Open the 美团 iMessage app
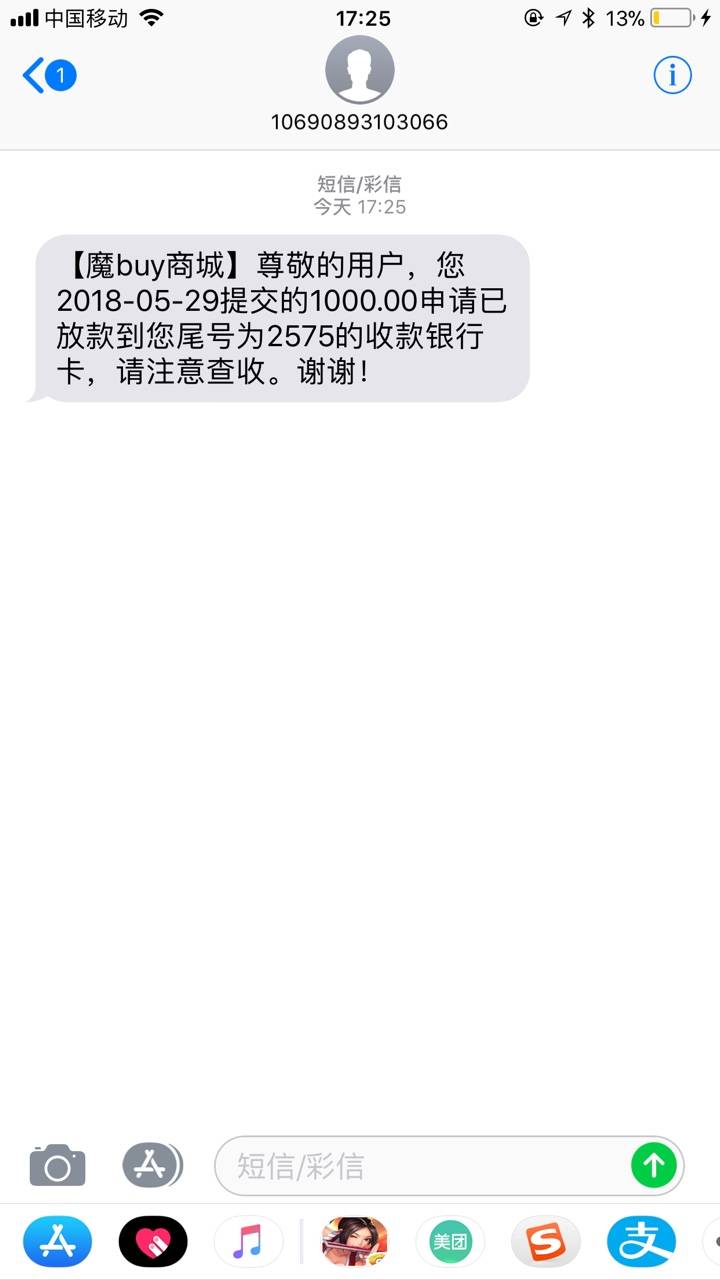The height and width of the screenshot is (1280, 720). 450,1242
